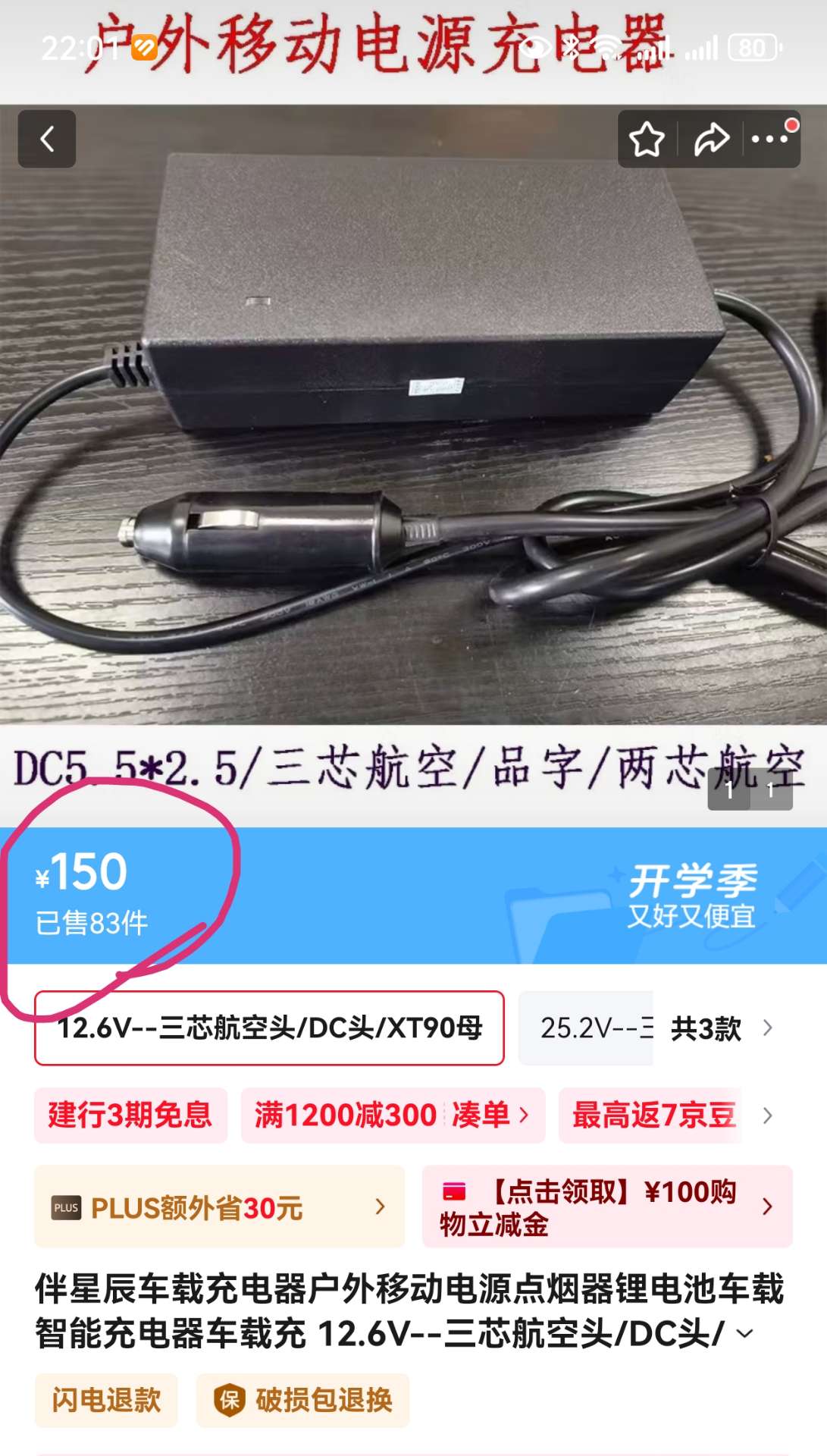Open 共3款 to view all variants

(x=721, y=1028)
